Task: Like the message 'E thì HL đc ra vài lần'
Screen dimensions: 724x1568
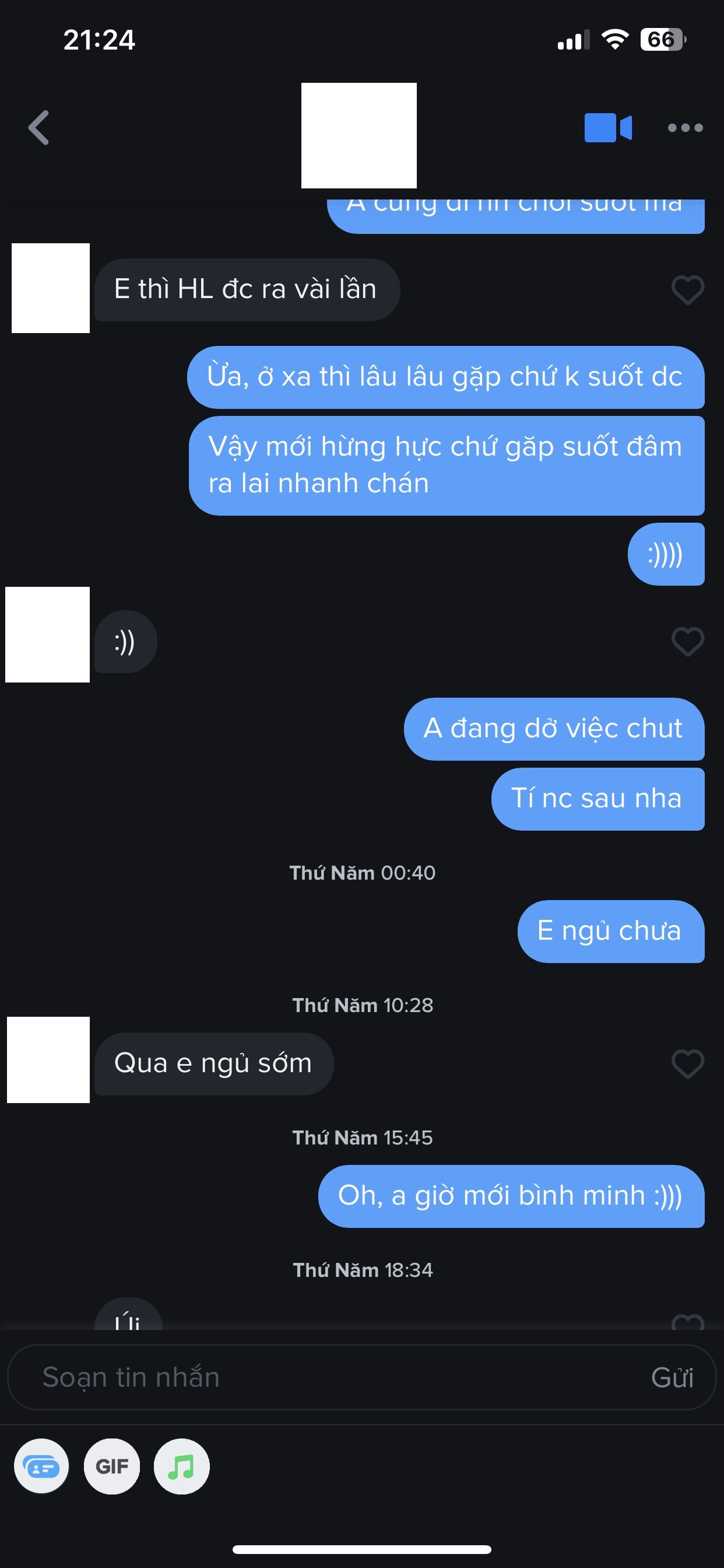Action: pos(687,290)
